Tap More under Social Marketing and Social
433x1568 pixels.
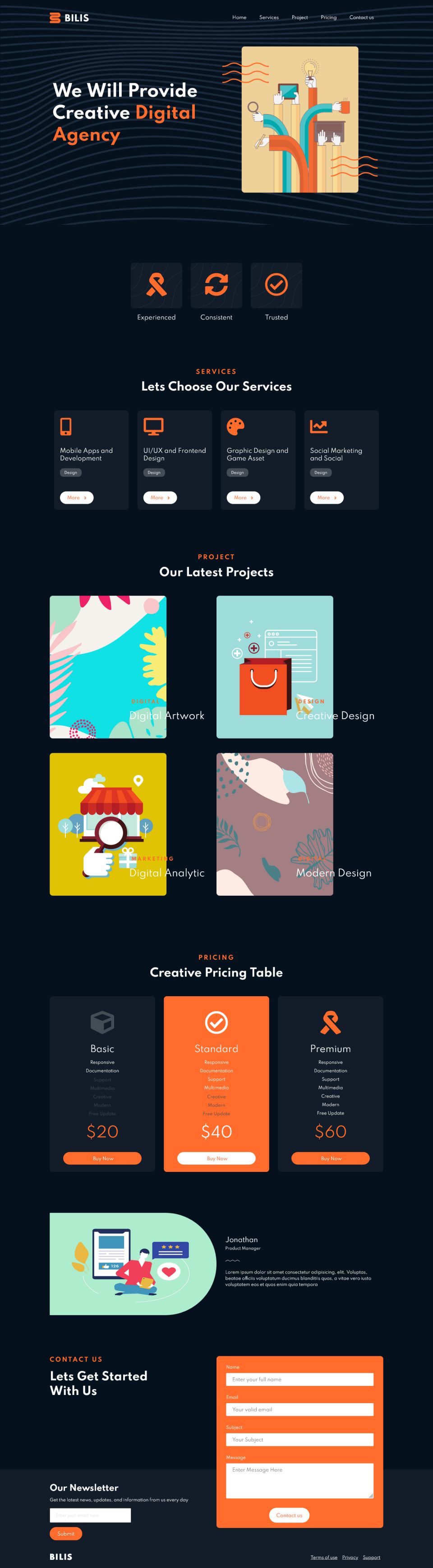(x=327, y=497)
